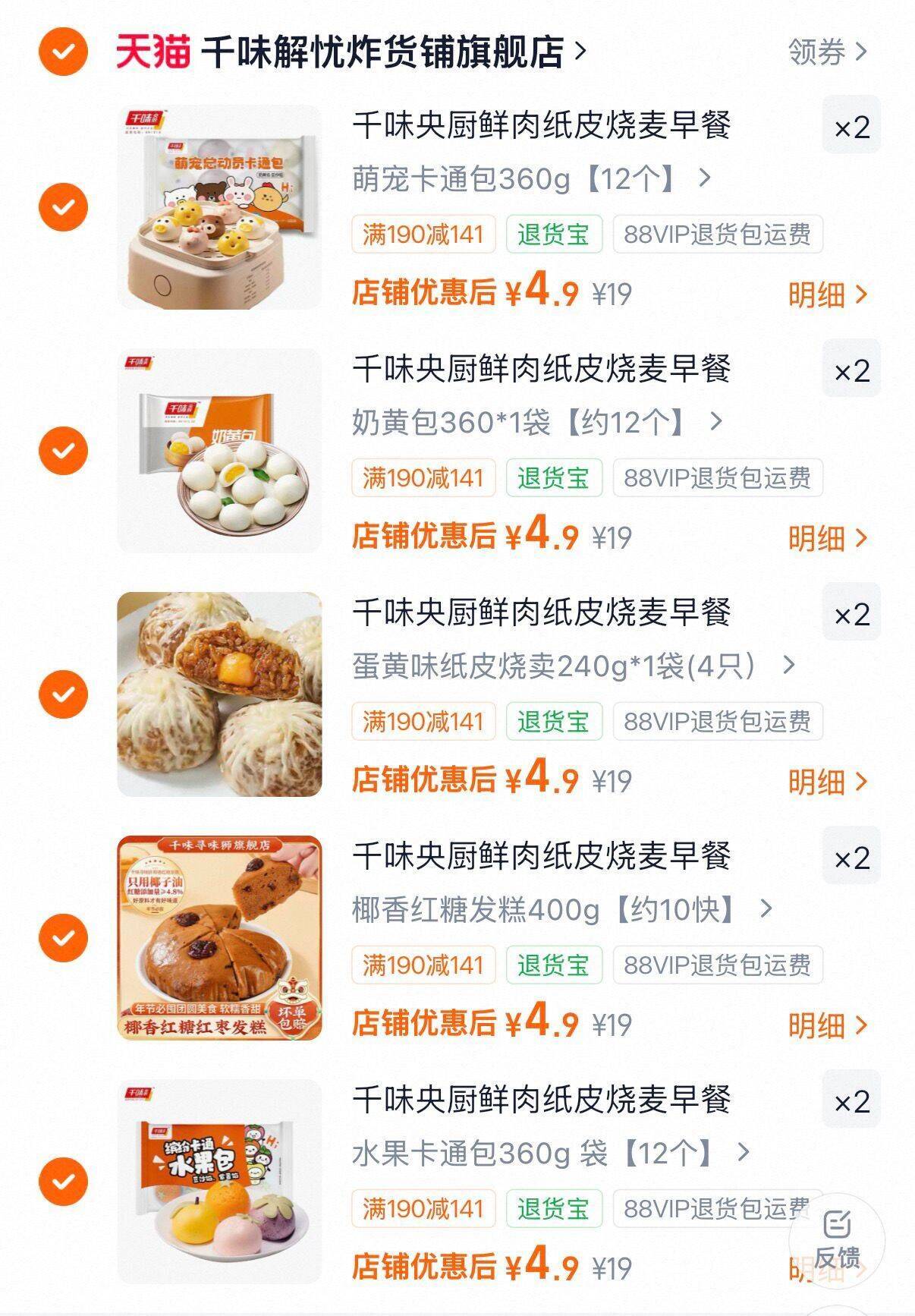Image resolution: width=915 pixels, height=1316 pixels.
Task: Deselect the 奶黄包 item checkbox
Action: tap(63, 451)
